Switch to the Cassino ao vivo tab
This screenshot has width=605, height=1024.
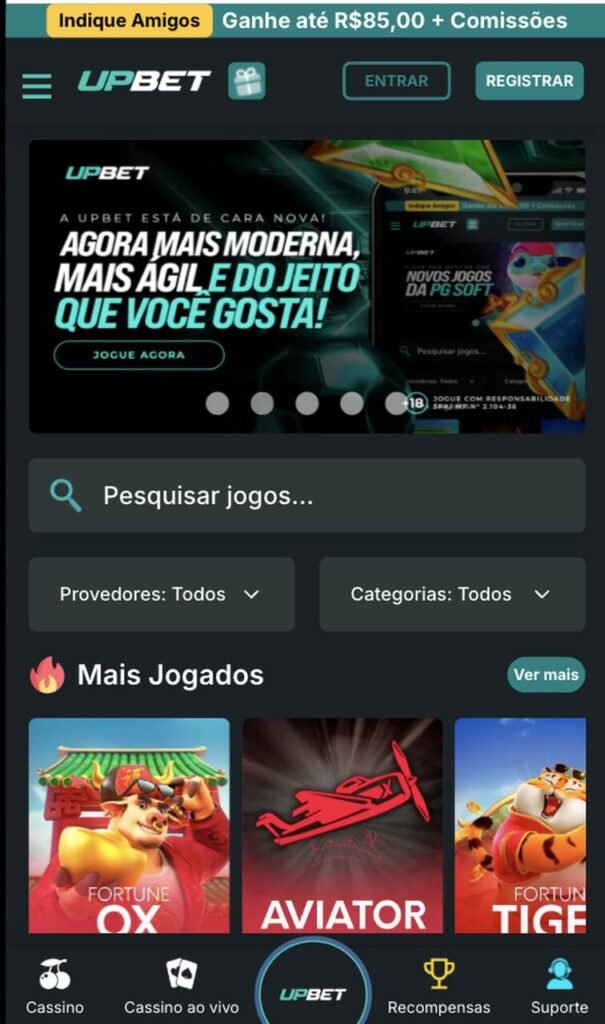[181, 986]
